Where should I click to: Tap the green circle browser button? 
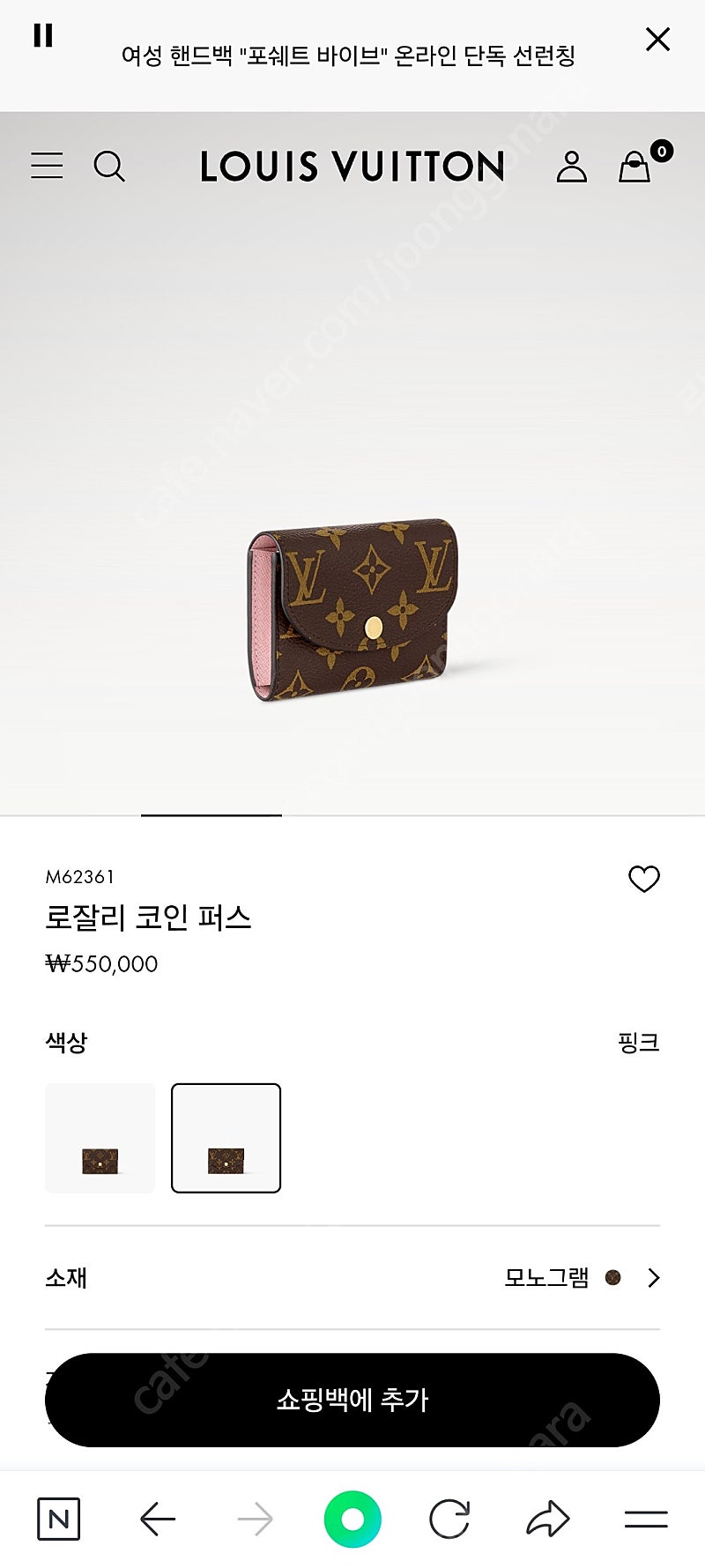[352, 1519]
